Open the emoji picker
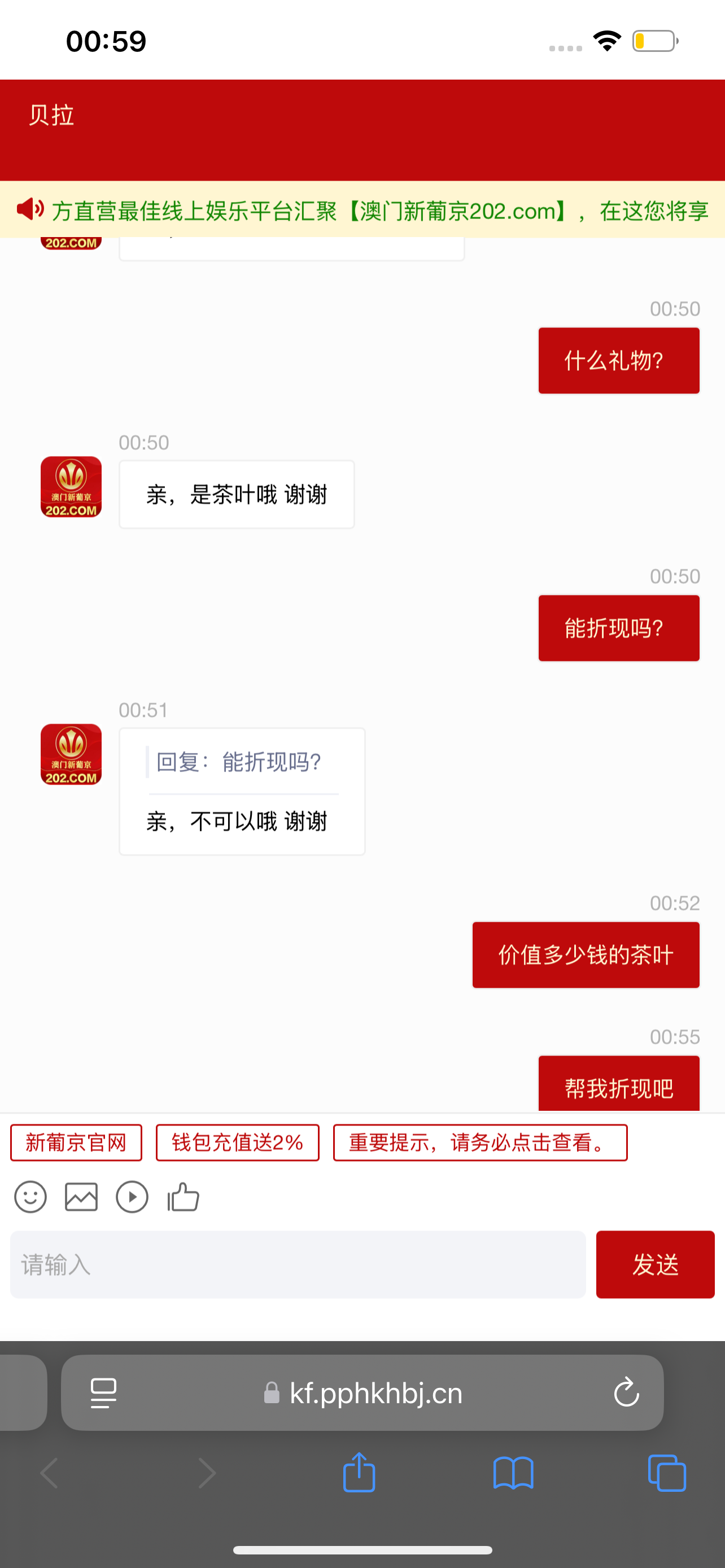 [30, 1197]
